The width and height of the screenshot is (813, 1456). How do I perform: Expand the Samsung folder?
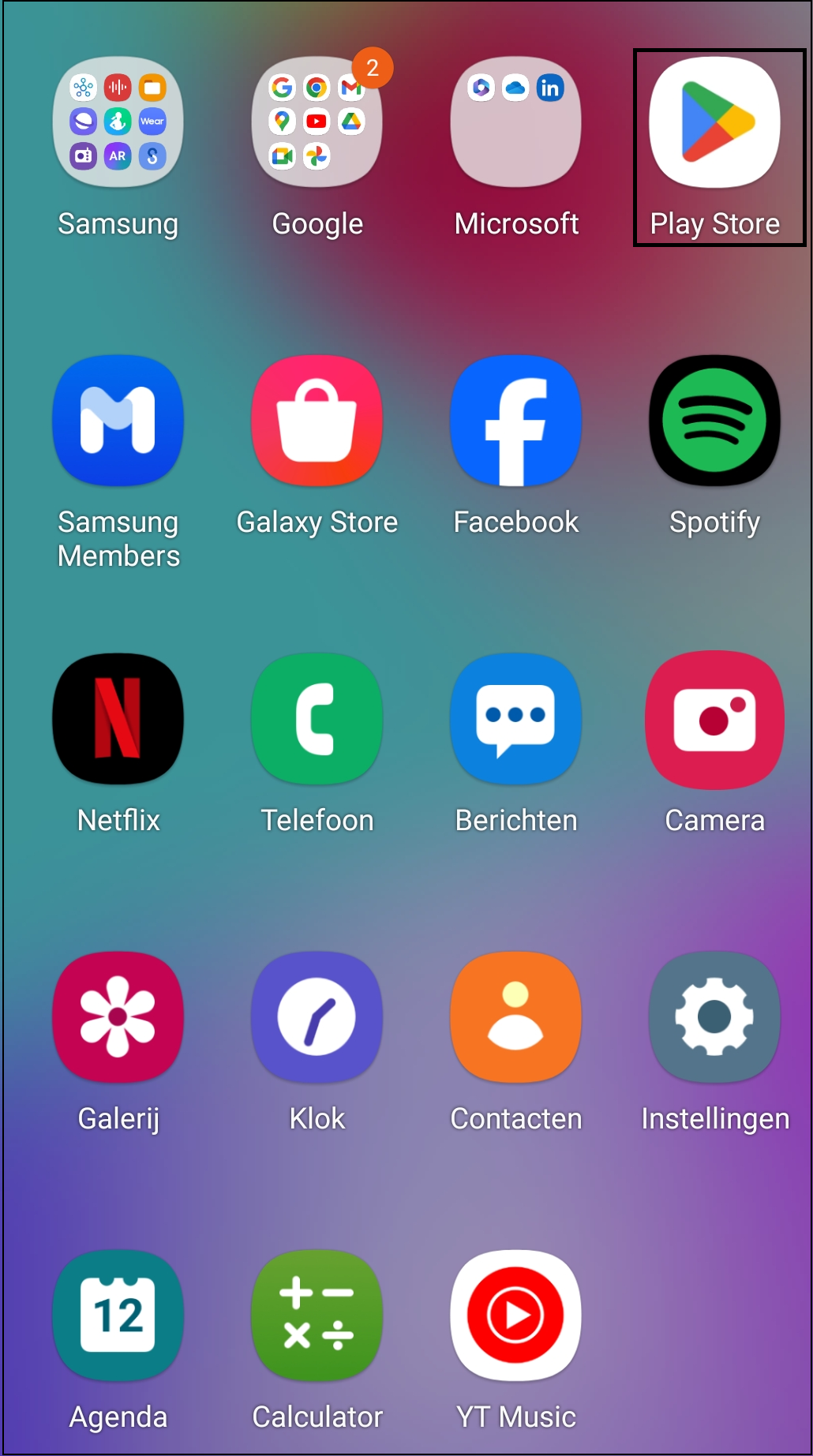click(118, 122)
